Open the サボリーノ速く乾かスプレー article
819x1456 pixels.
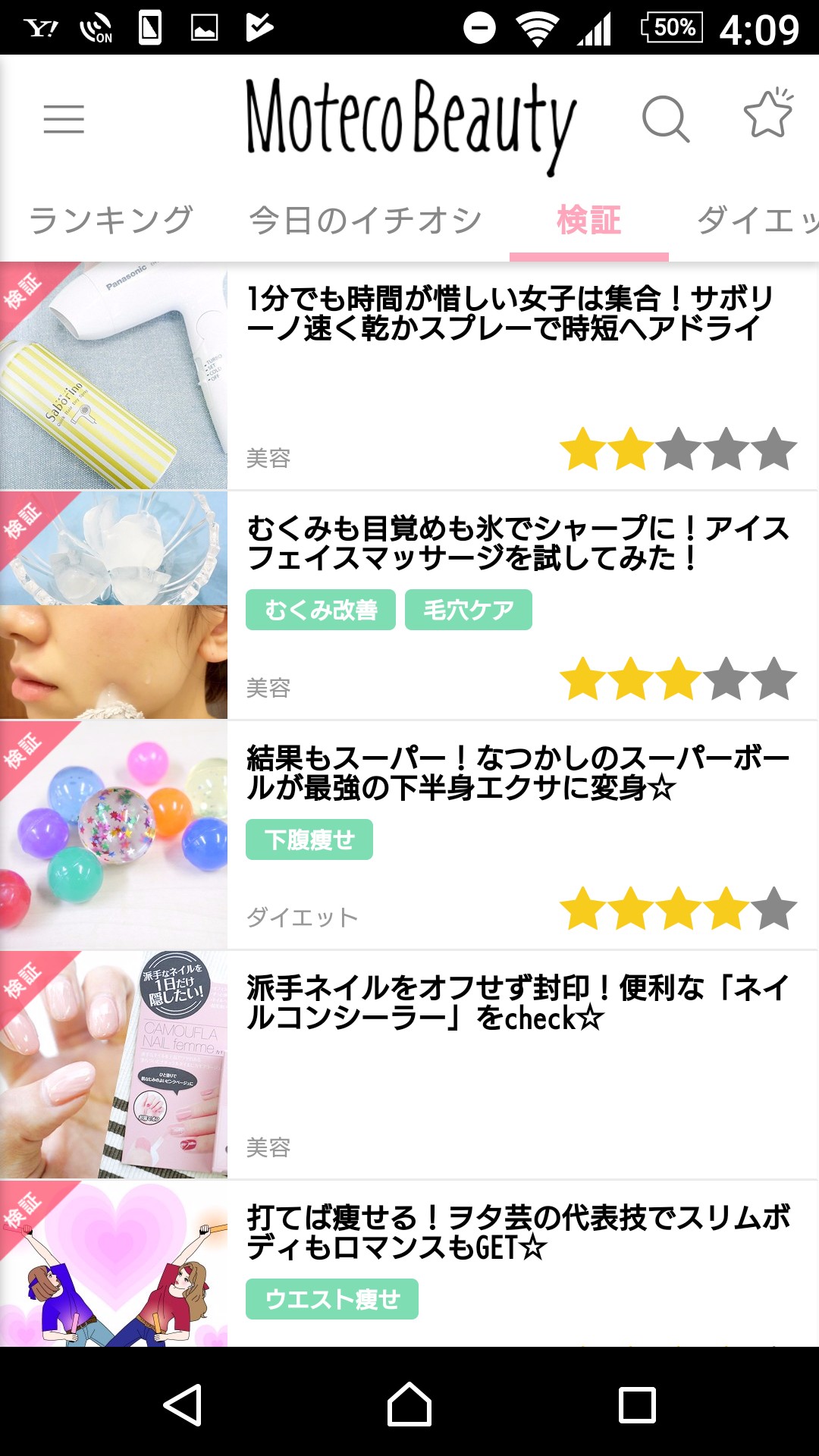[409, 376]
